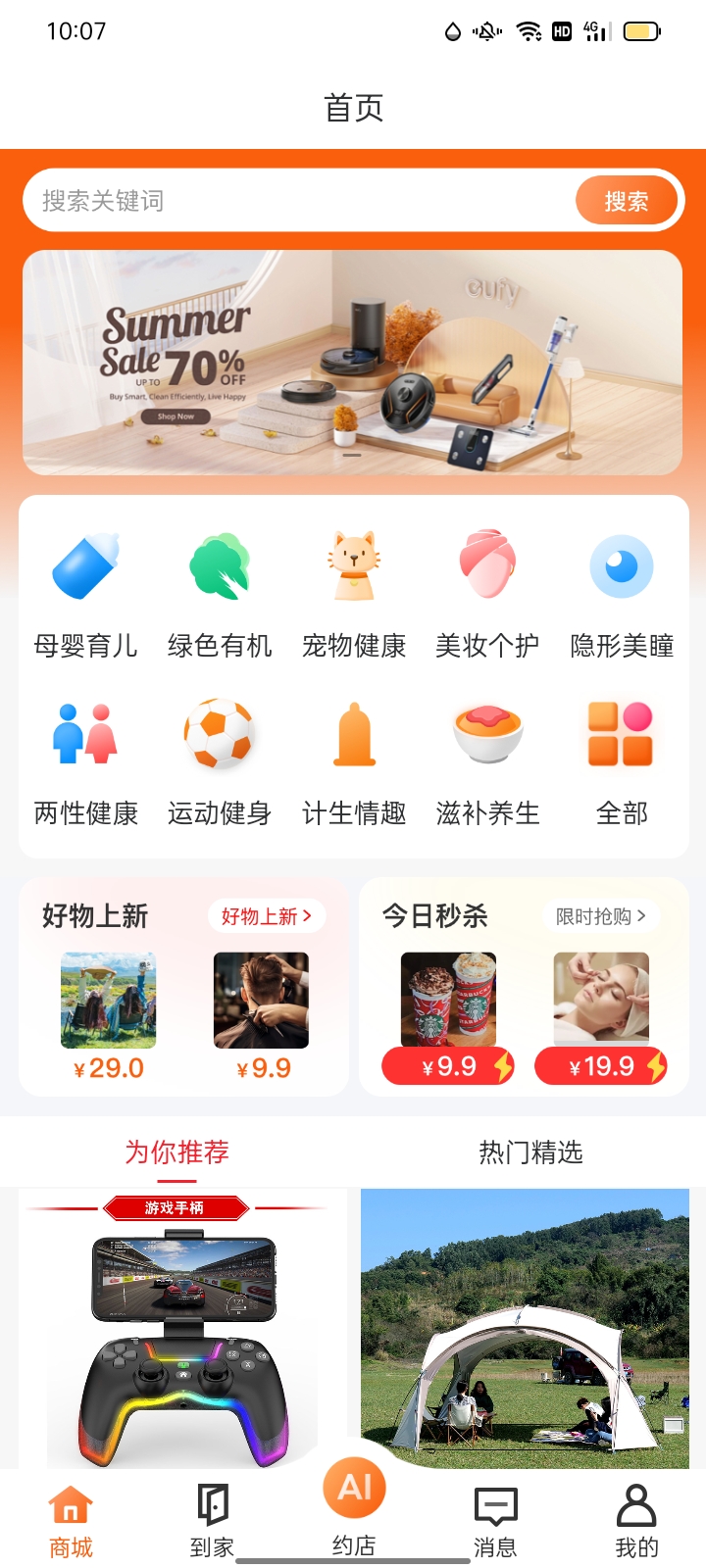Tap the ¥9.9 flash sale price tag
Viewport: 706px width, 1568px height.
click(x=448, y=1066)
